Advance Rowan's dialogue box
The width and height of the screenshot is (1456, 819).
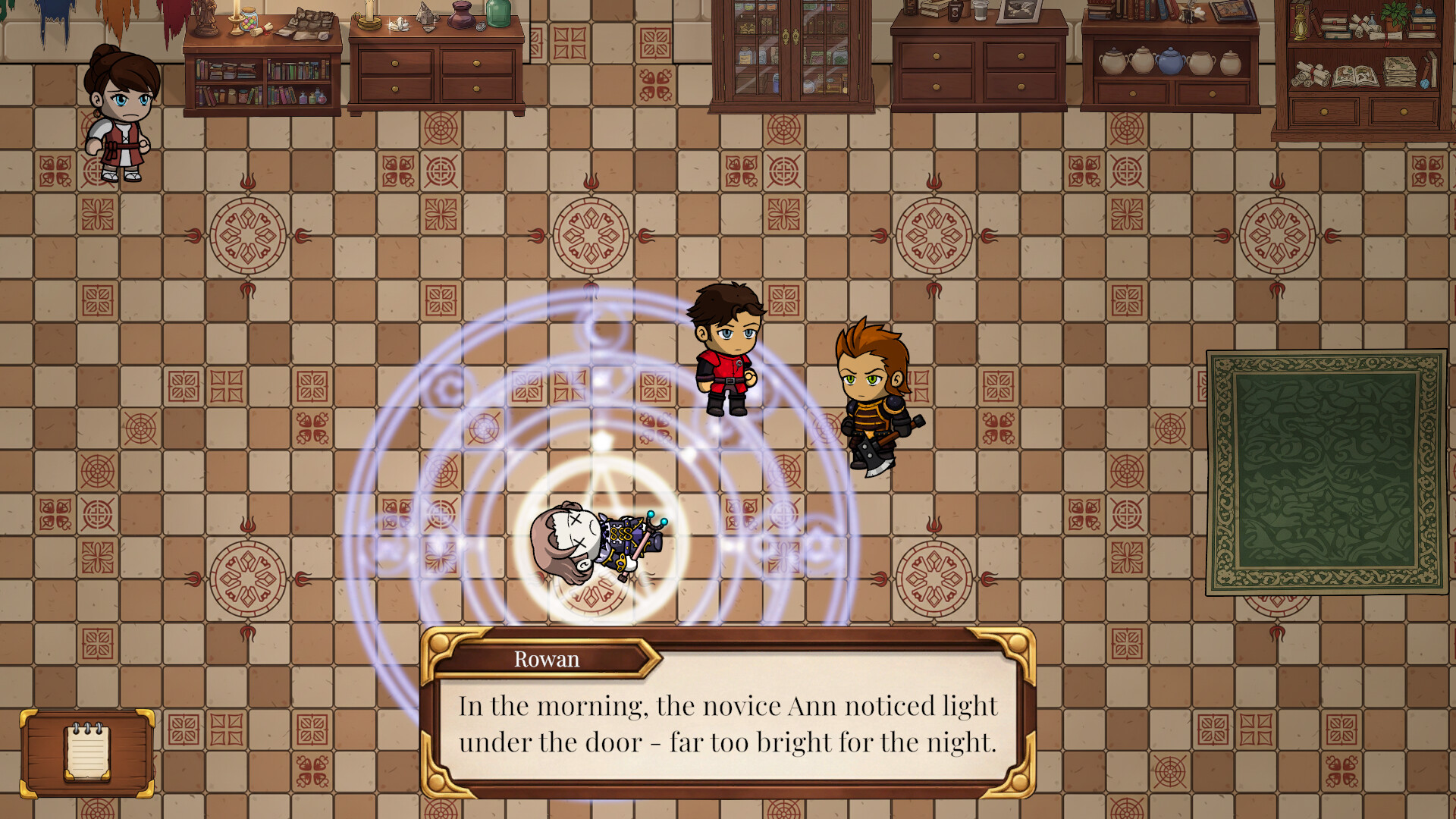coord(727,723)
